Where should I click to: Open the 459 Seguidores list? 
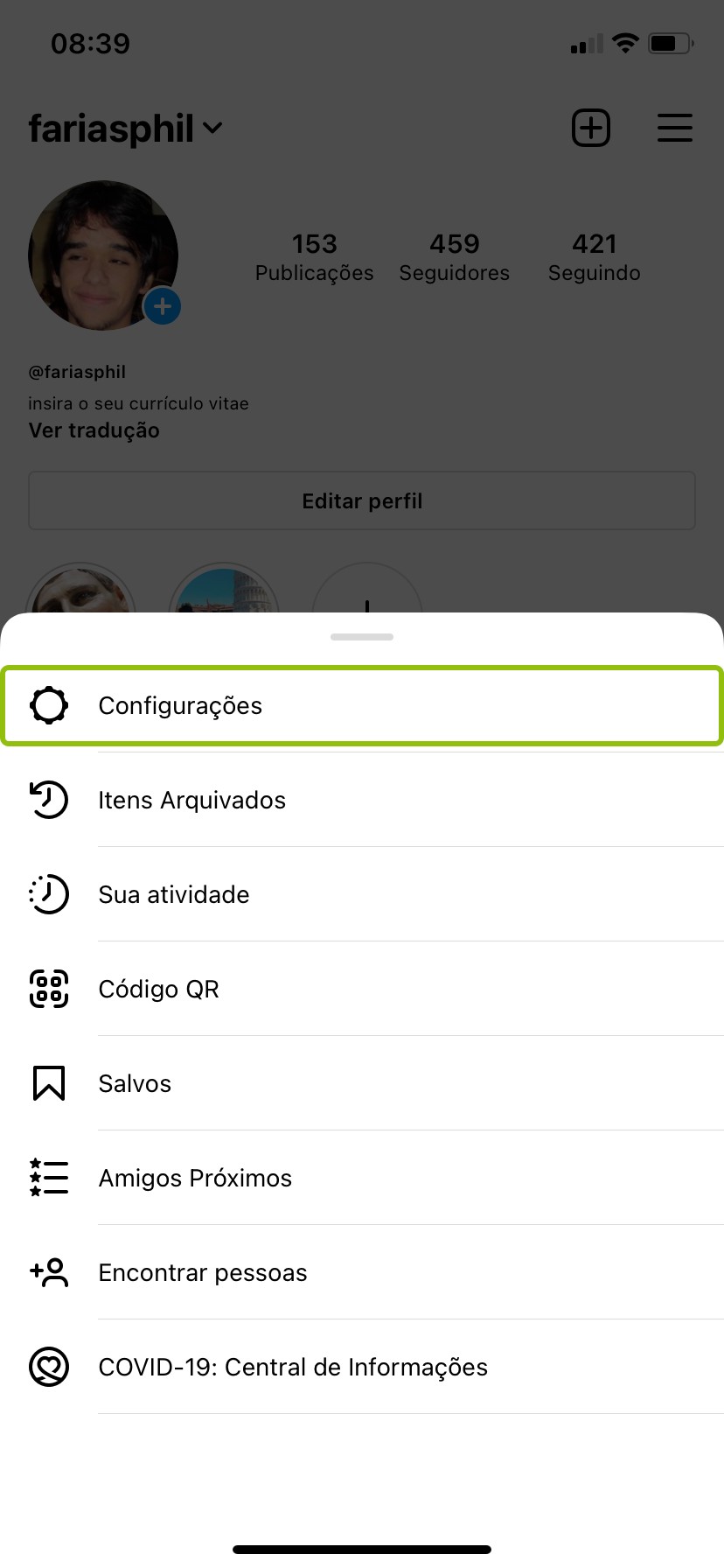454,257
